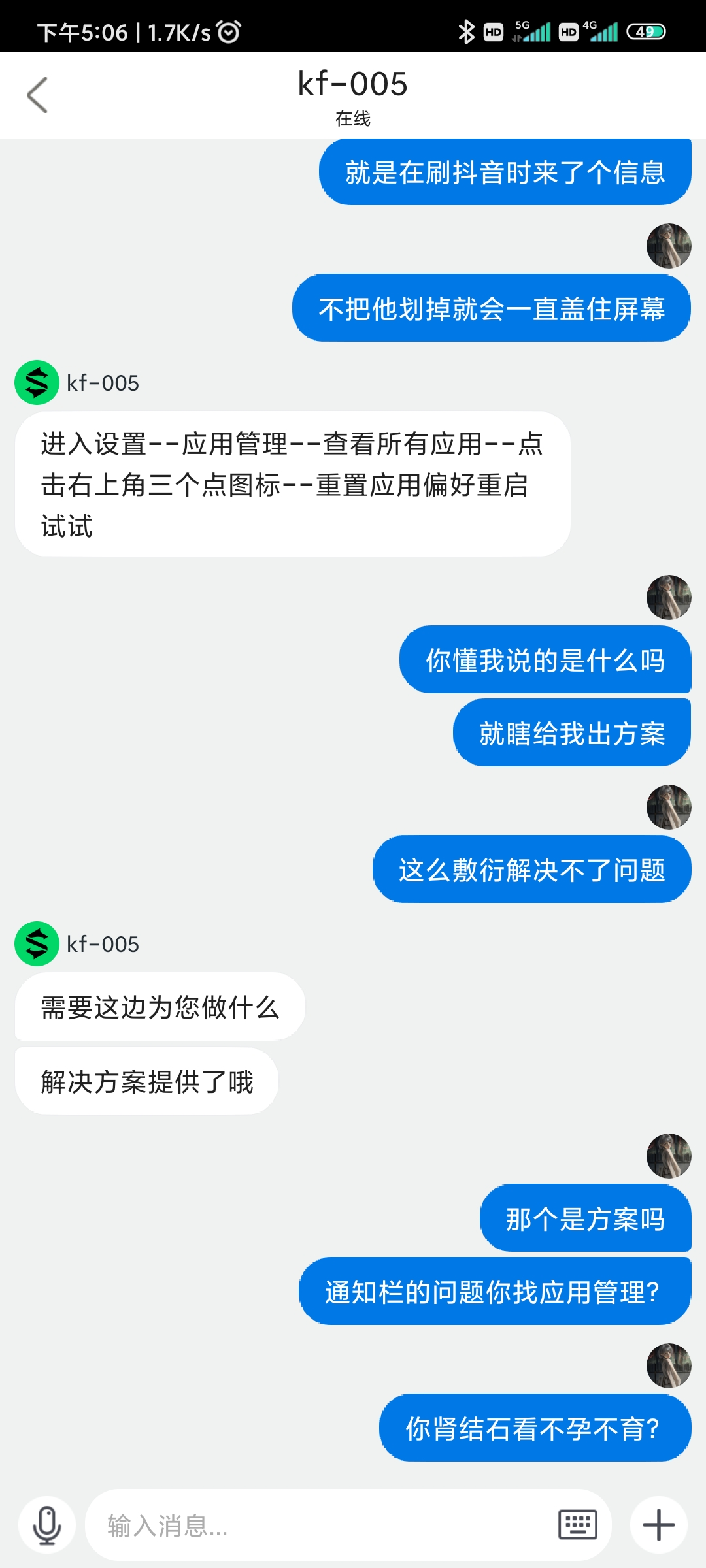Focus the 输入消息 text field
Image resolution: width=706 pixels, height=1568 pixels.
pyautogui.click(x=314, y=1526)
